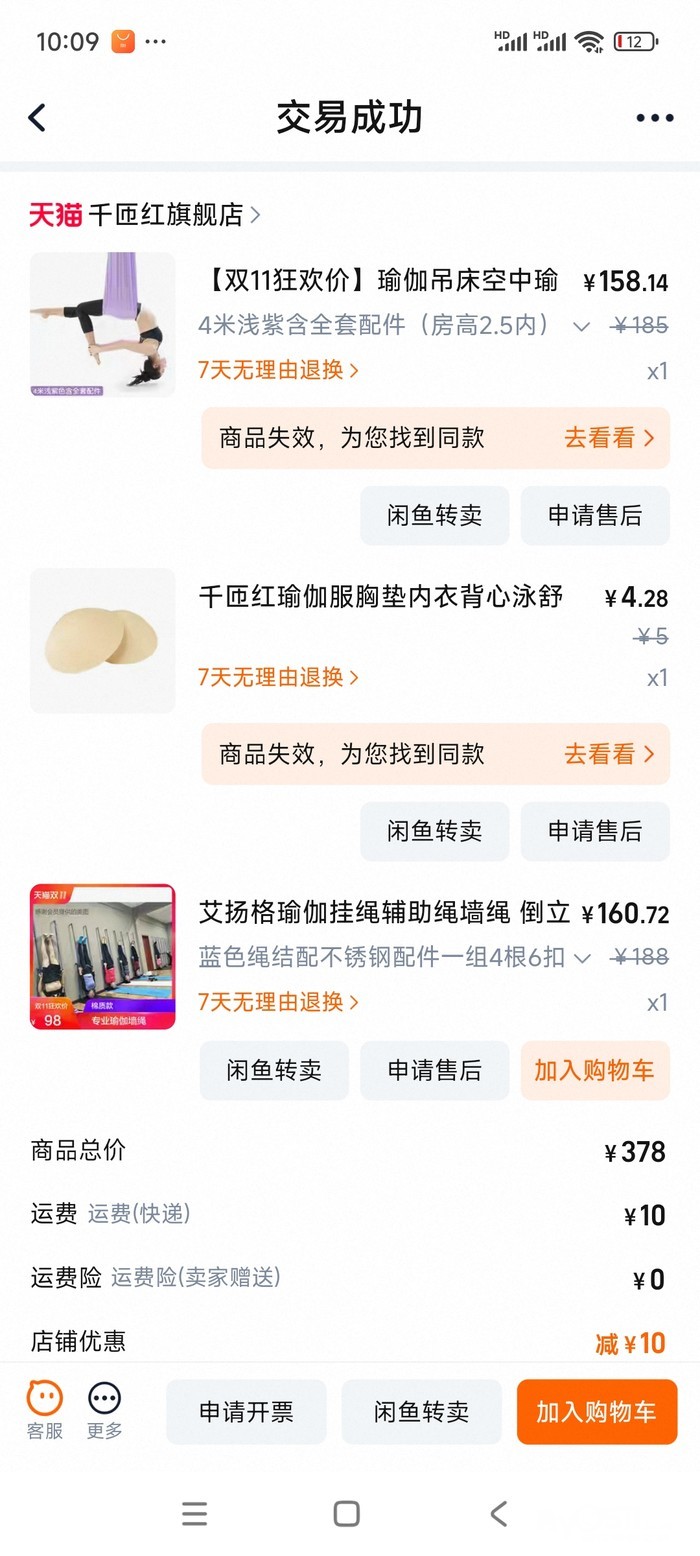Image resolution: width=700 pixels, height=1556 pixels.
Task: Go back from the 交易成功 page
Action: (x=37, y=118)
